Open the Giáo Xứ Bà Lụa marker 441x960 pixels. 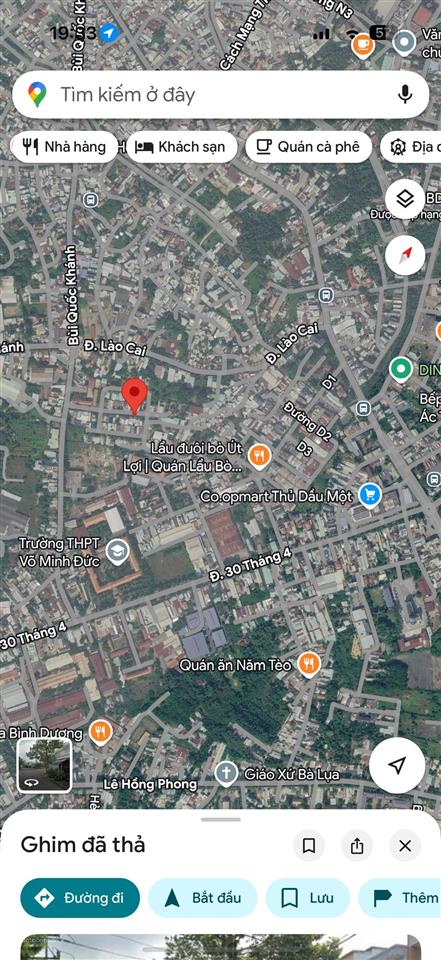click(227, 774)
